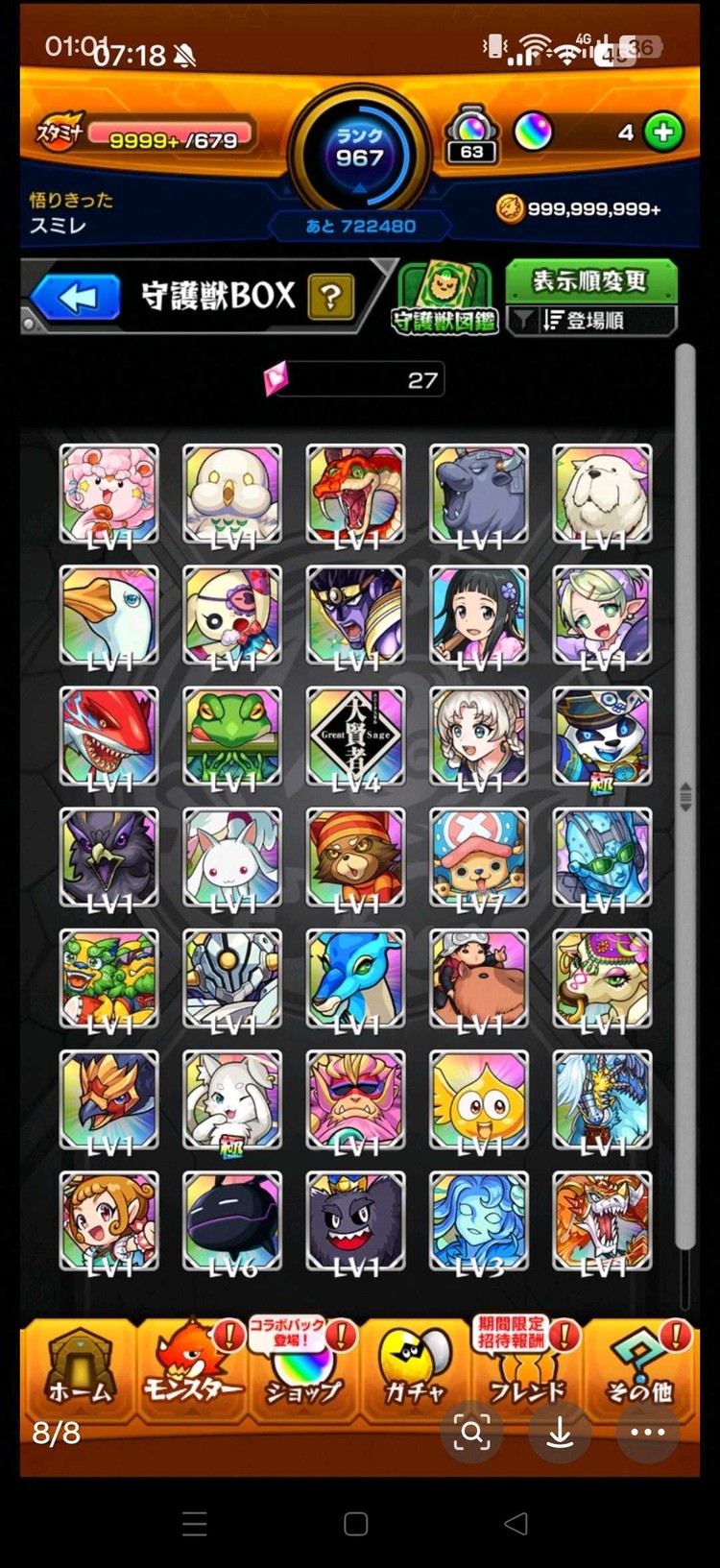720x1568 pixels.
Task: Select the pink sheep guardian tile
Action: click(108, 495)
